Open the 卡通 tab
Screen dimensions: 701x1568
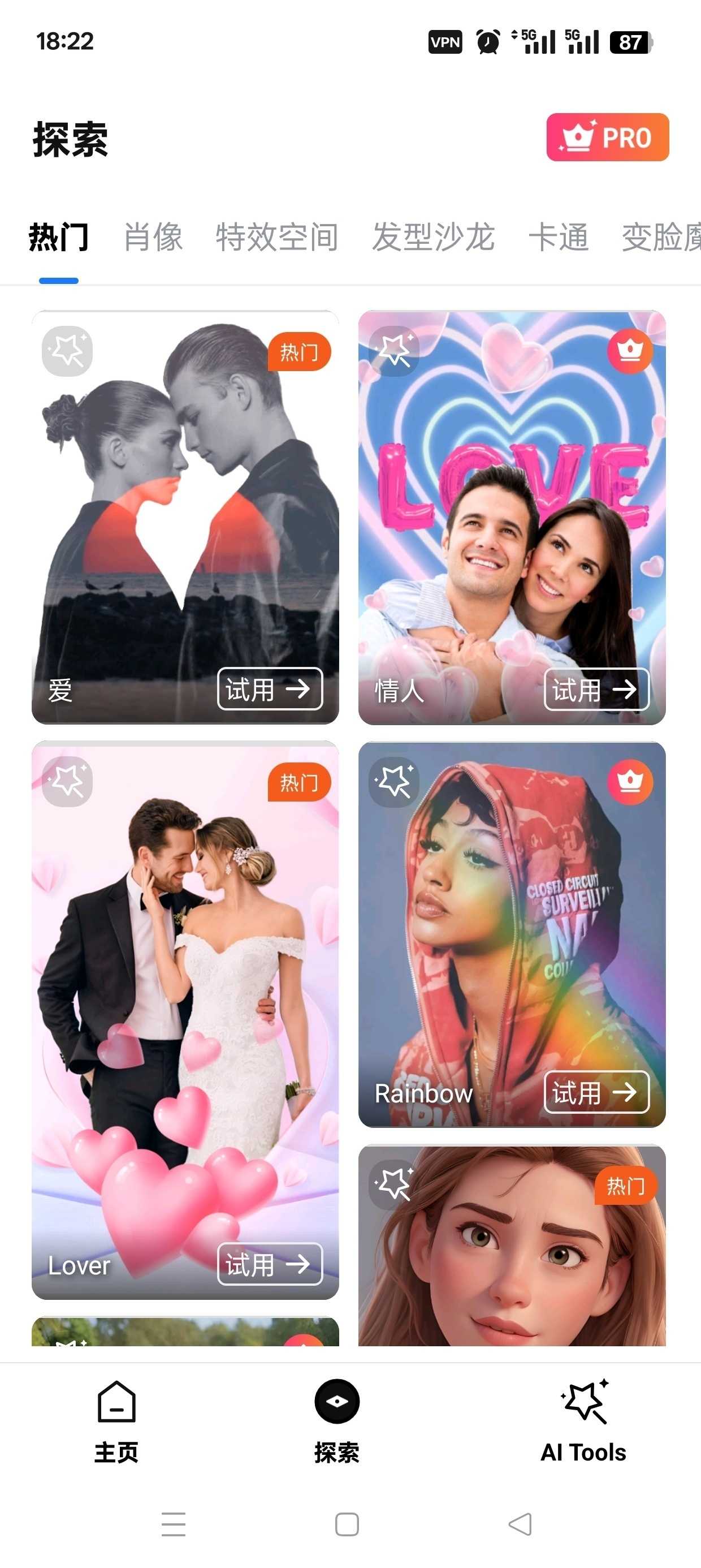tap(559, 237)
